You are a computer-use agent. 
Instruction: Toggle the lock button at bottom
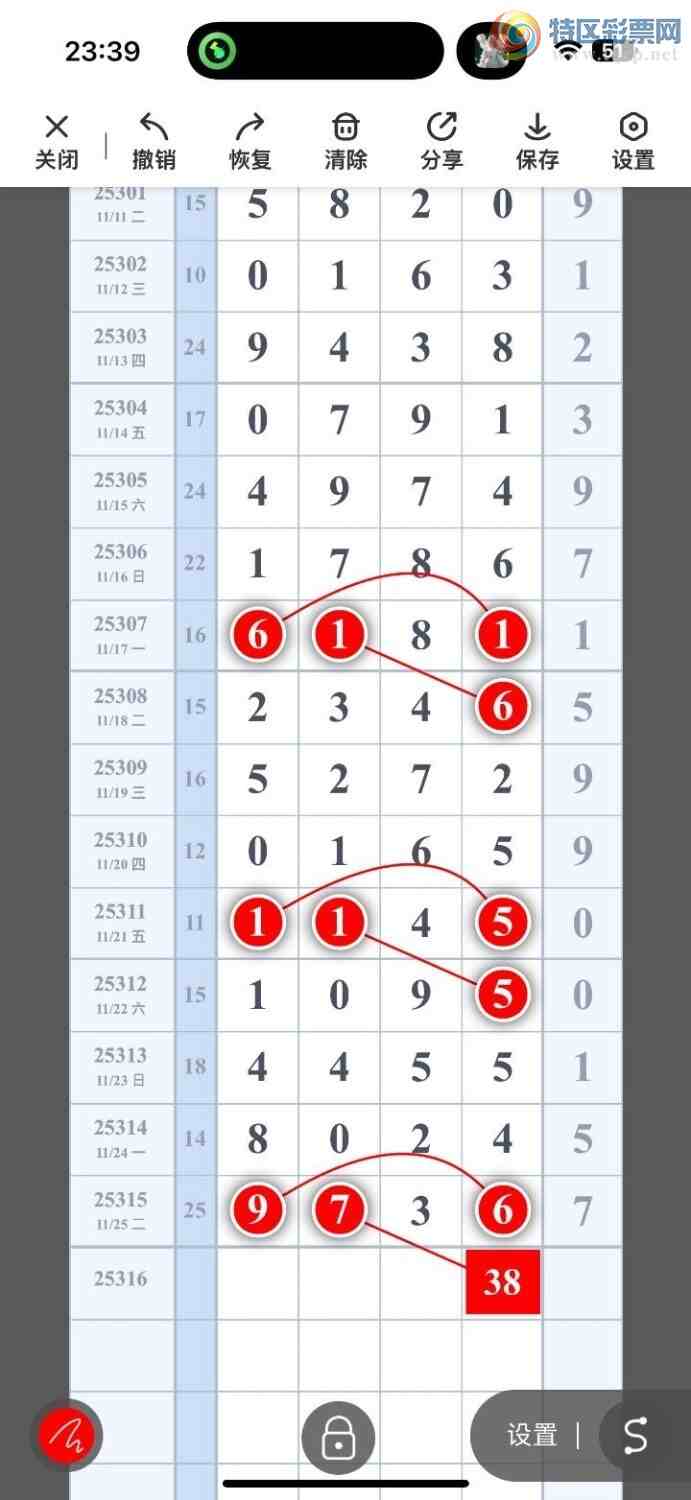[x=339, y=1437]
